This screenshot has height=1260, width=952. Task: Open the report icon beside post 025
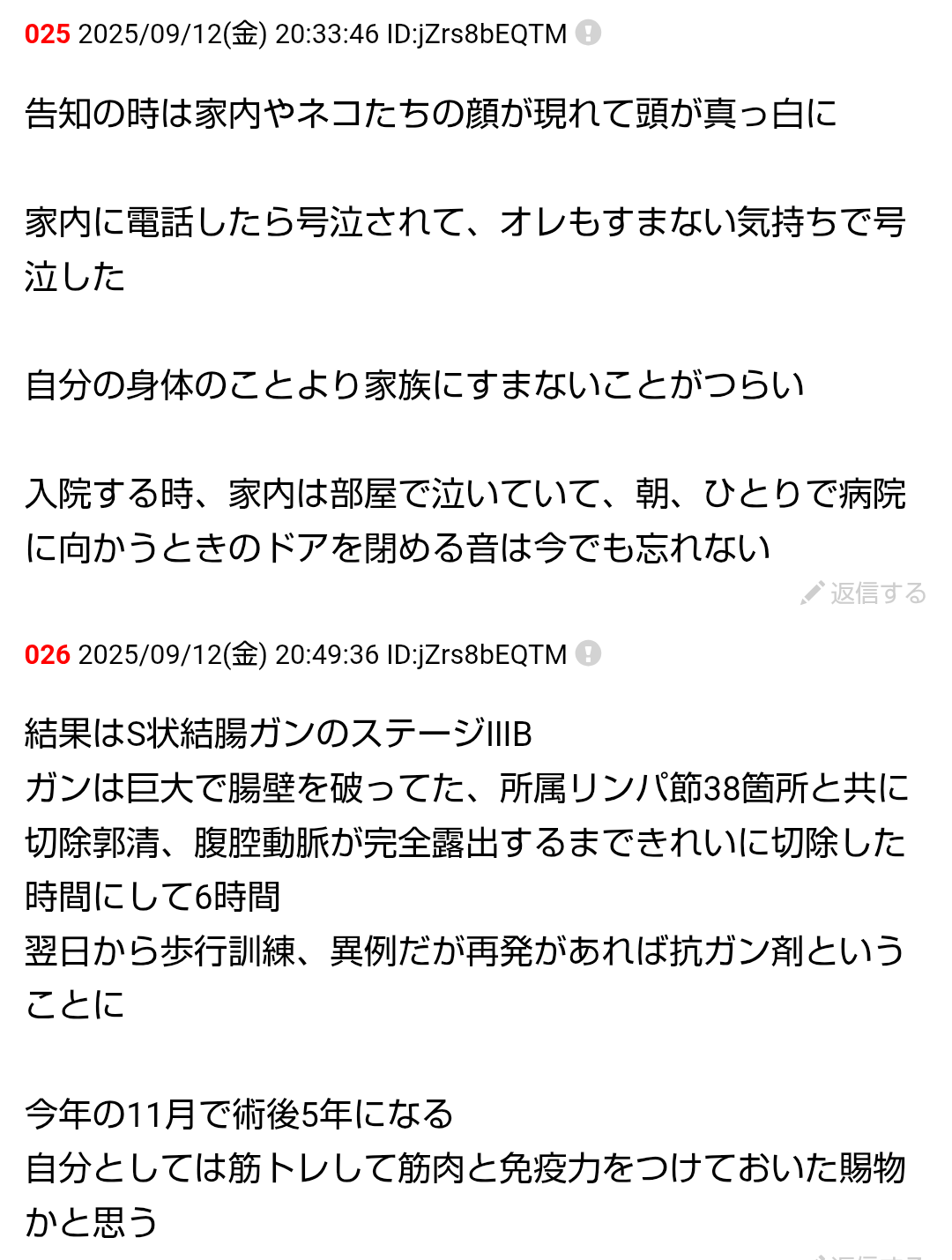click(x=588, y=34)
